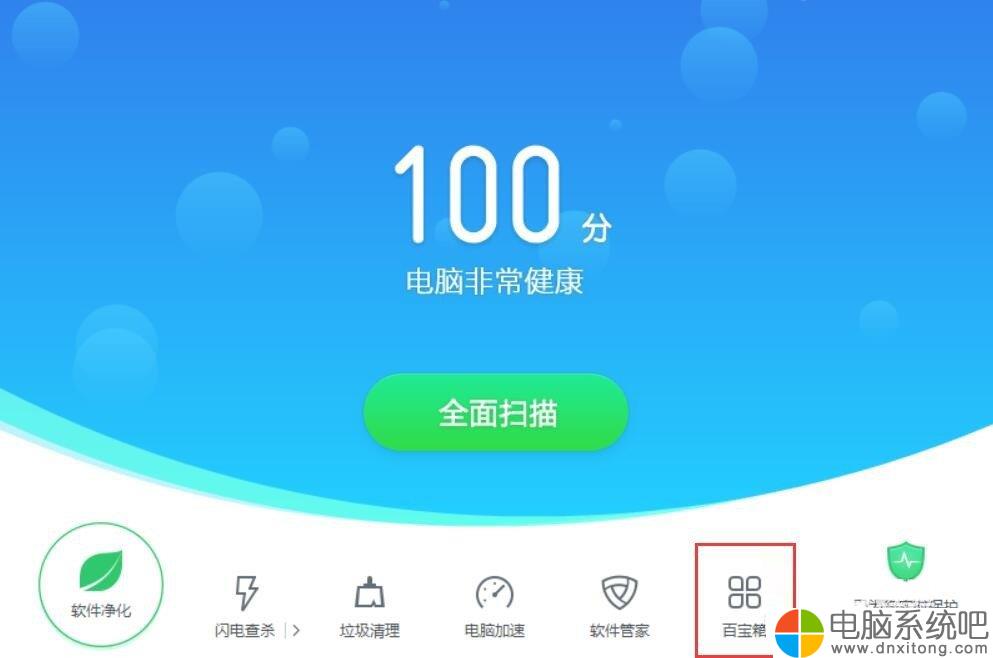Expand the arrow next to 闪电查杀
This screenshot has width=993, height=658.
[x=296, y=630]
